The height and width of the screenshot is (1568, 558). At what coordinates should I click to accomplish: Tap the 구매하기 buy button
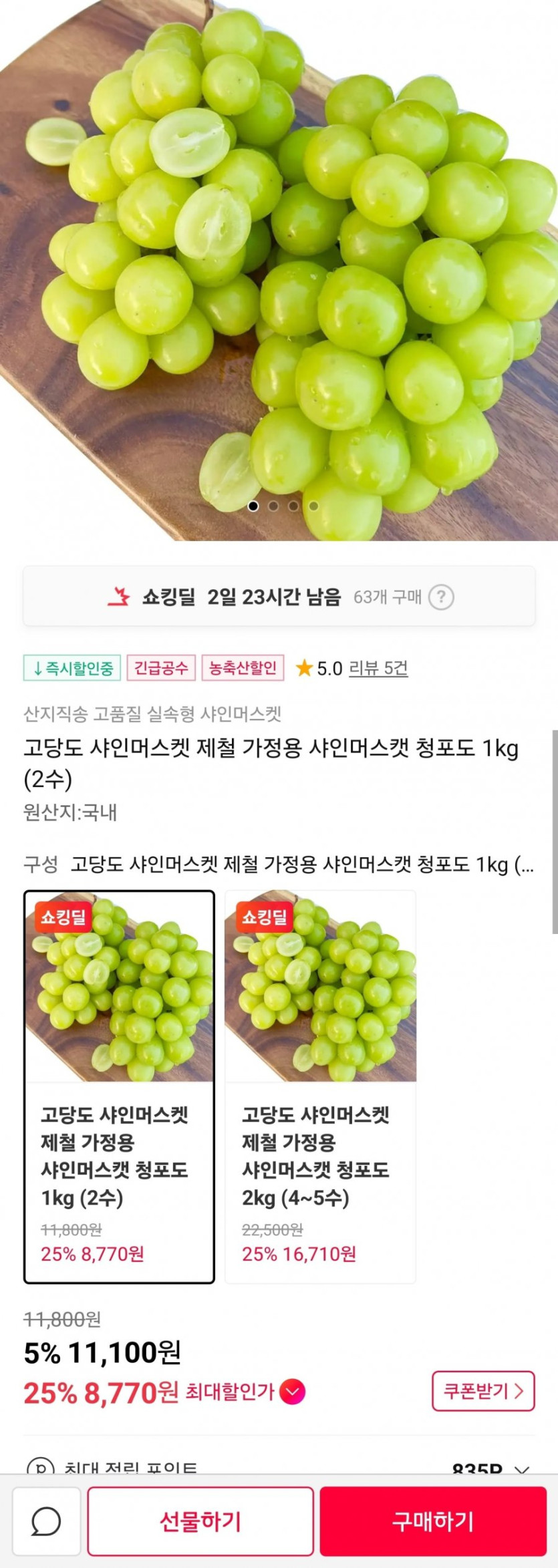[x=432, y=1521]
